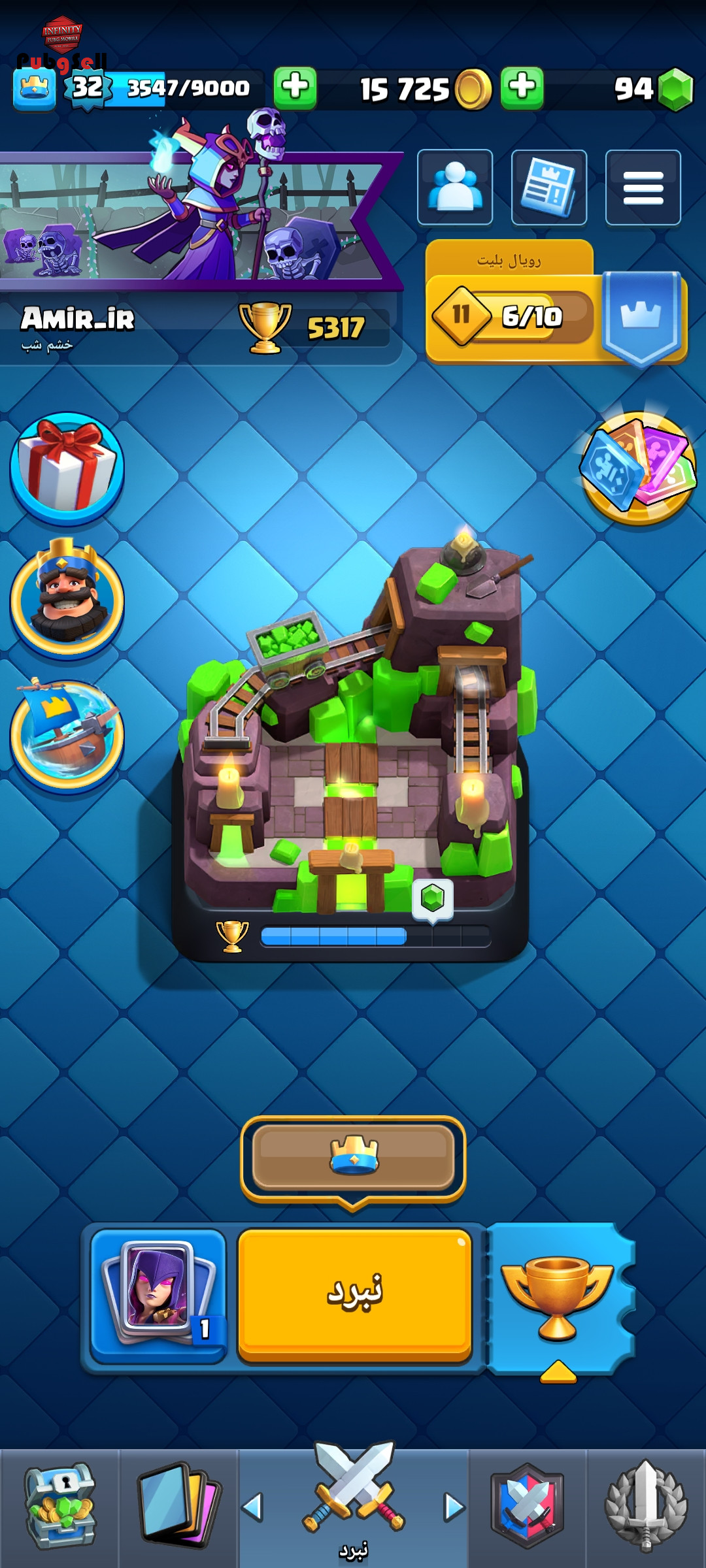Add experience with the plus button
The width and height of the screenshot is (706, 1568).
[295, 88]
